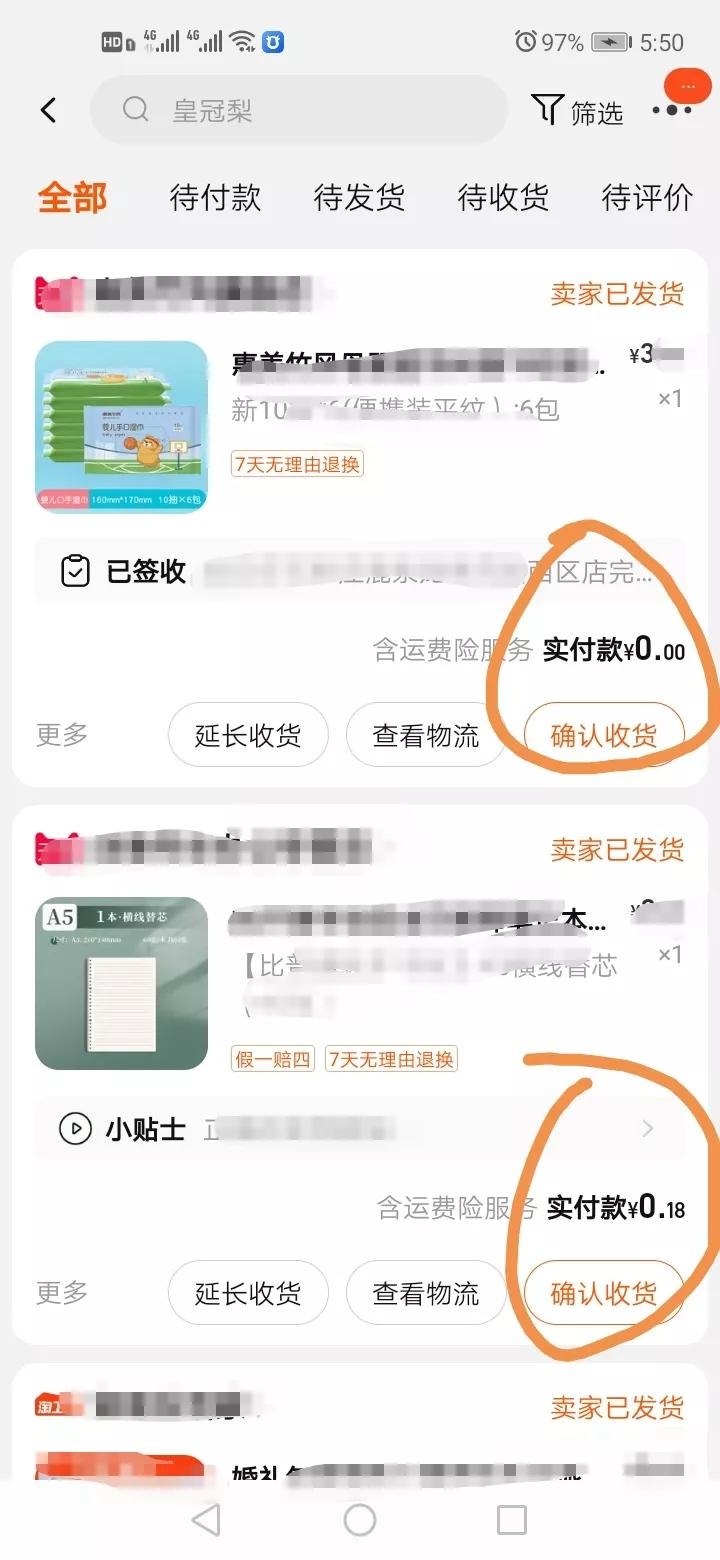Switch to the 待收货 tab
This screenshot has width=720, height=1560.
pyautogui.click(x=503, y=197)
